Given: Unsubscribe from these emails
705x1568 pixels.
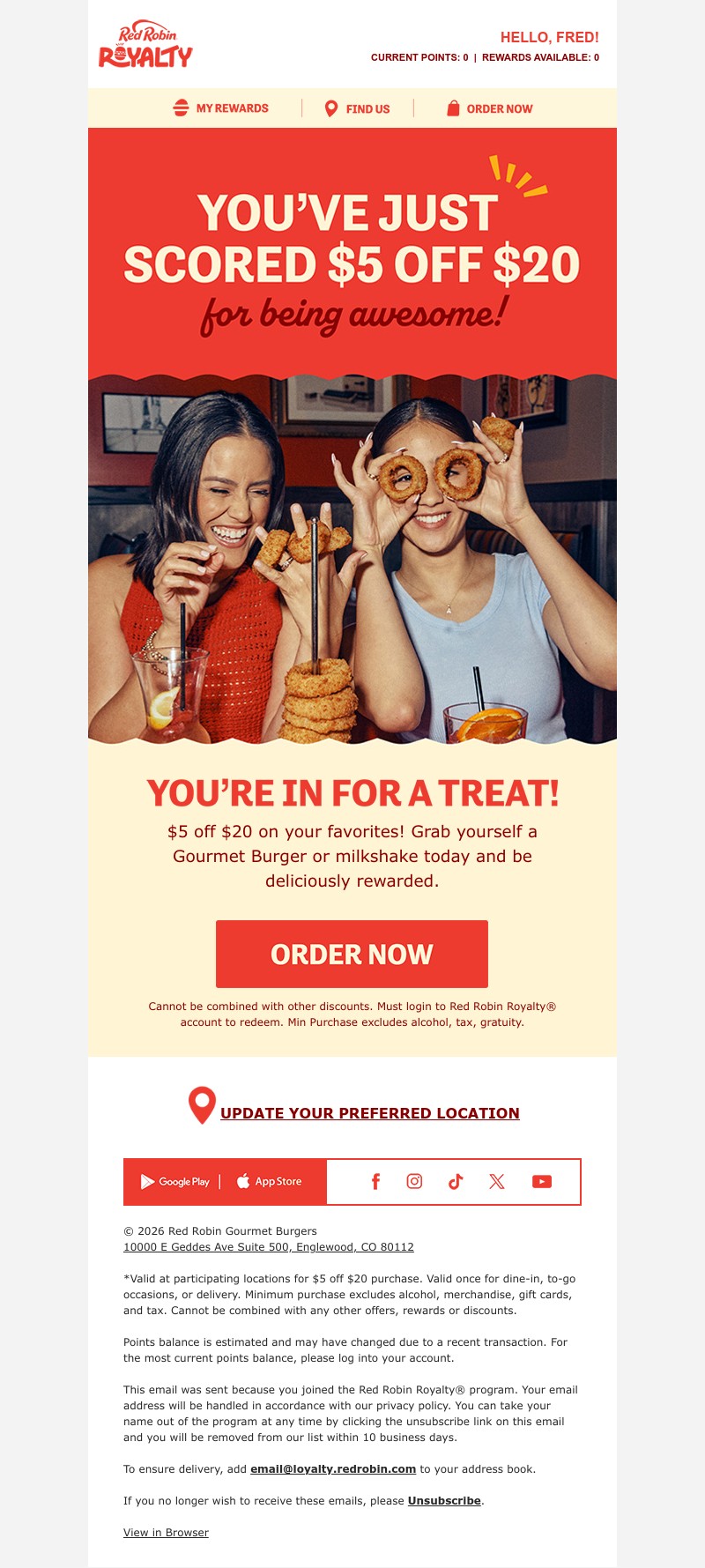Looking at the screenshot, I should [x=444, y=1501].
